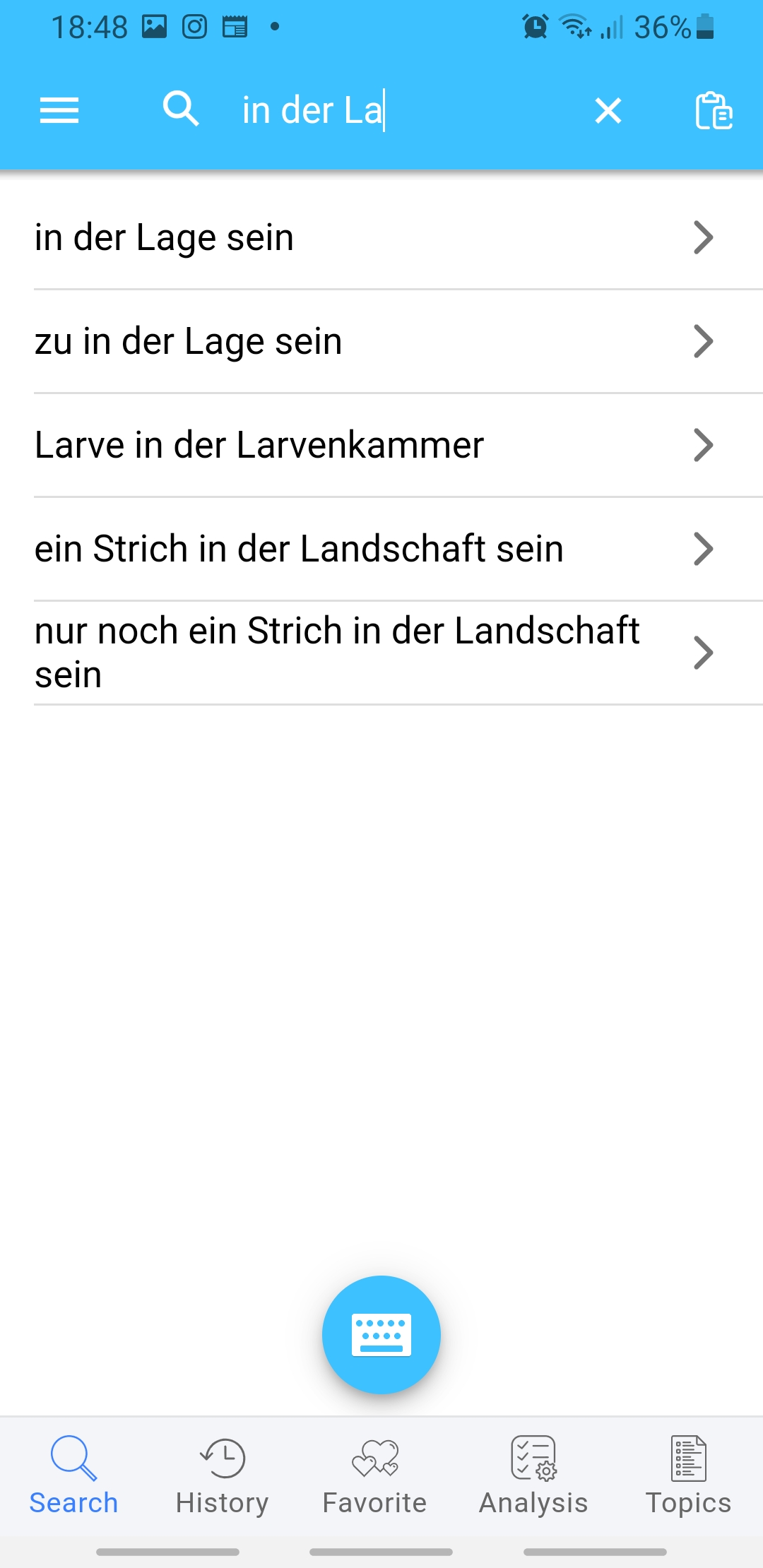Focus the search field with "in der La"
The width and height of the screenshot is (763, 1568).
pyautogui.click(x=396, y=111)
